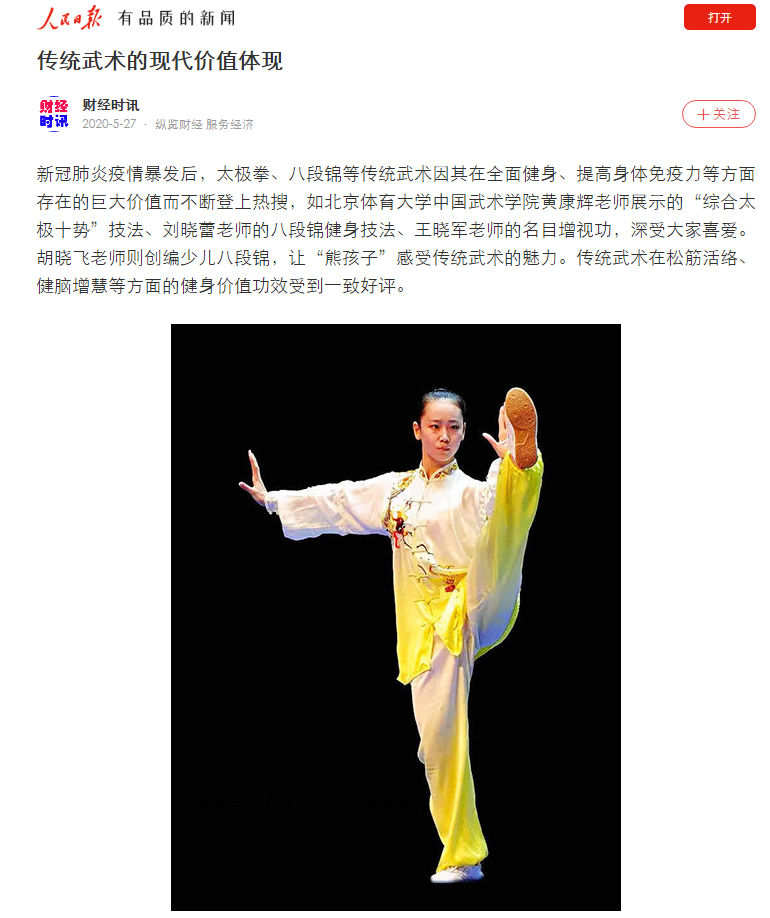Open the 财经时讯 author avatar
770x918 pixels.
[54, 113]
